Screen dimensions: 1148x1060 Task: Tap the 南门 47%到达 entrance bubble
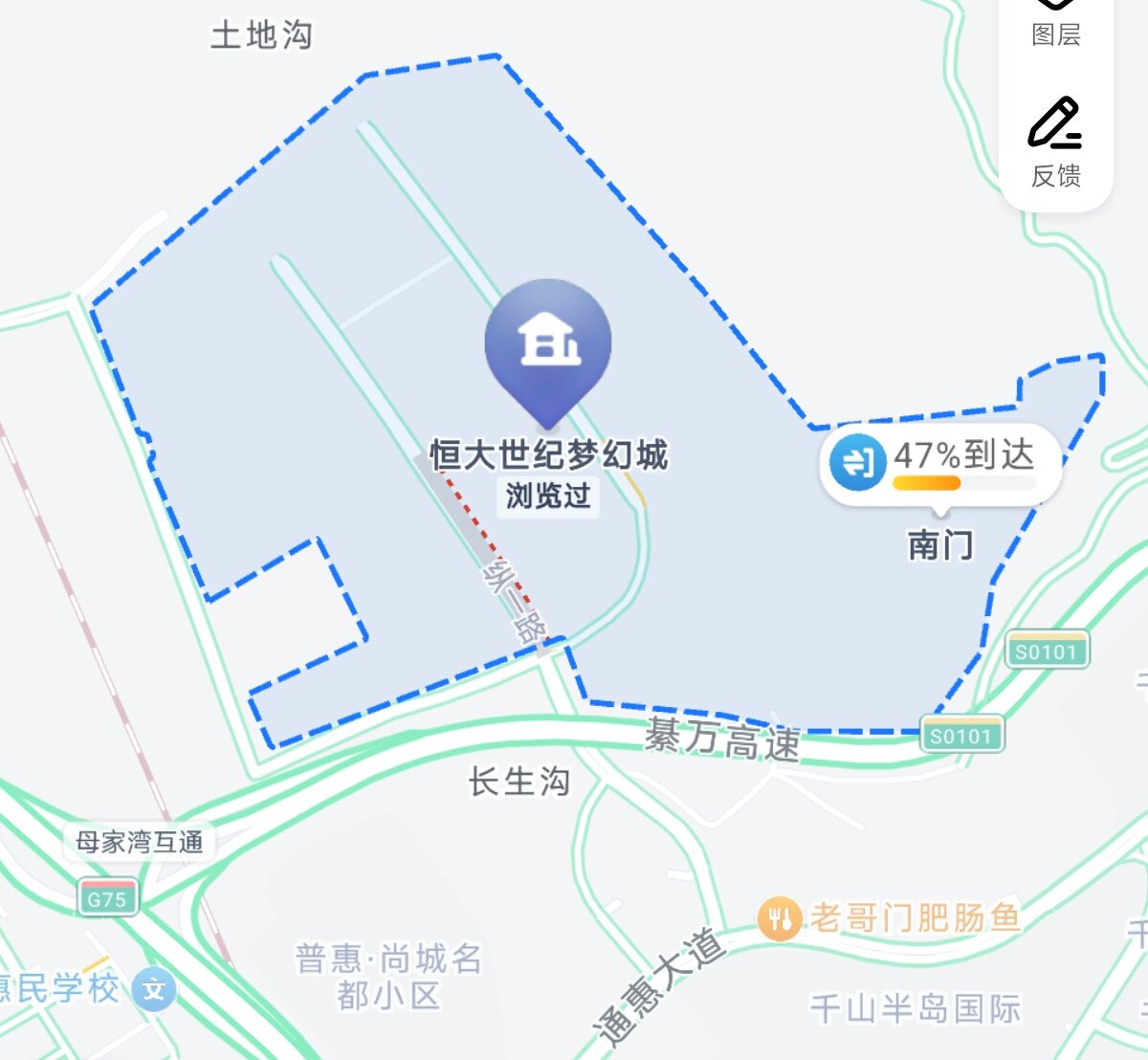[x=940, y=463]
